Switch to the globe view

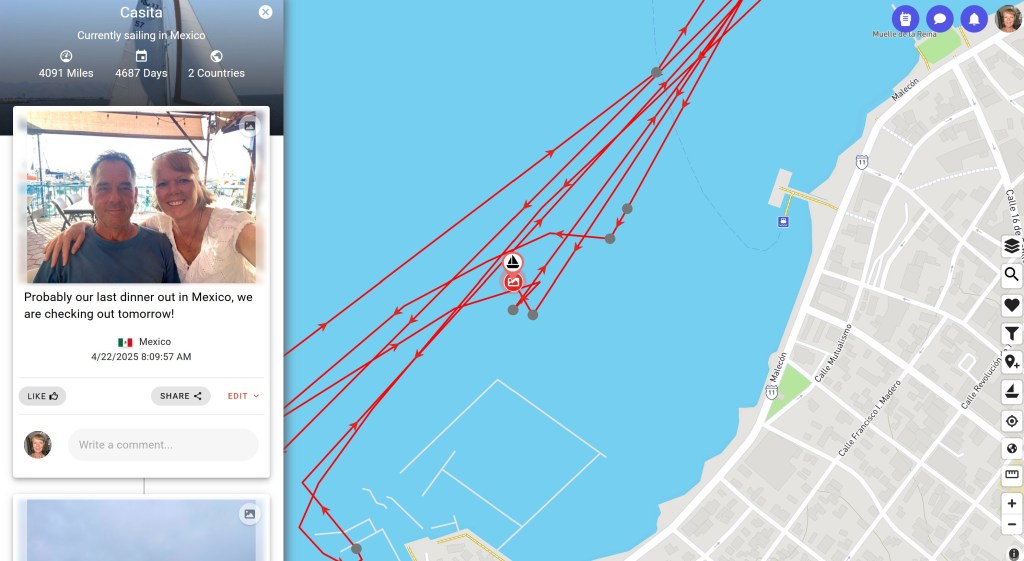[x=1012, y=449]
